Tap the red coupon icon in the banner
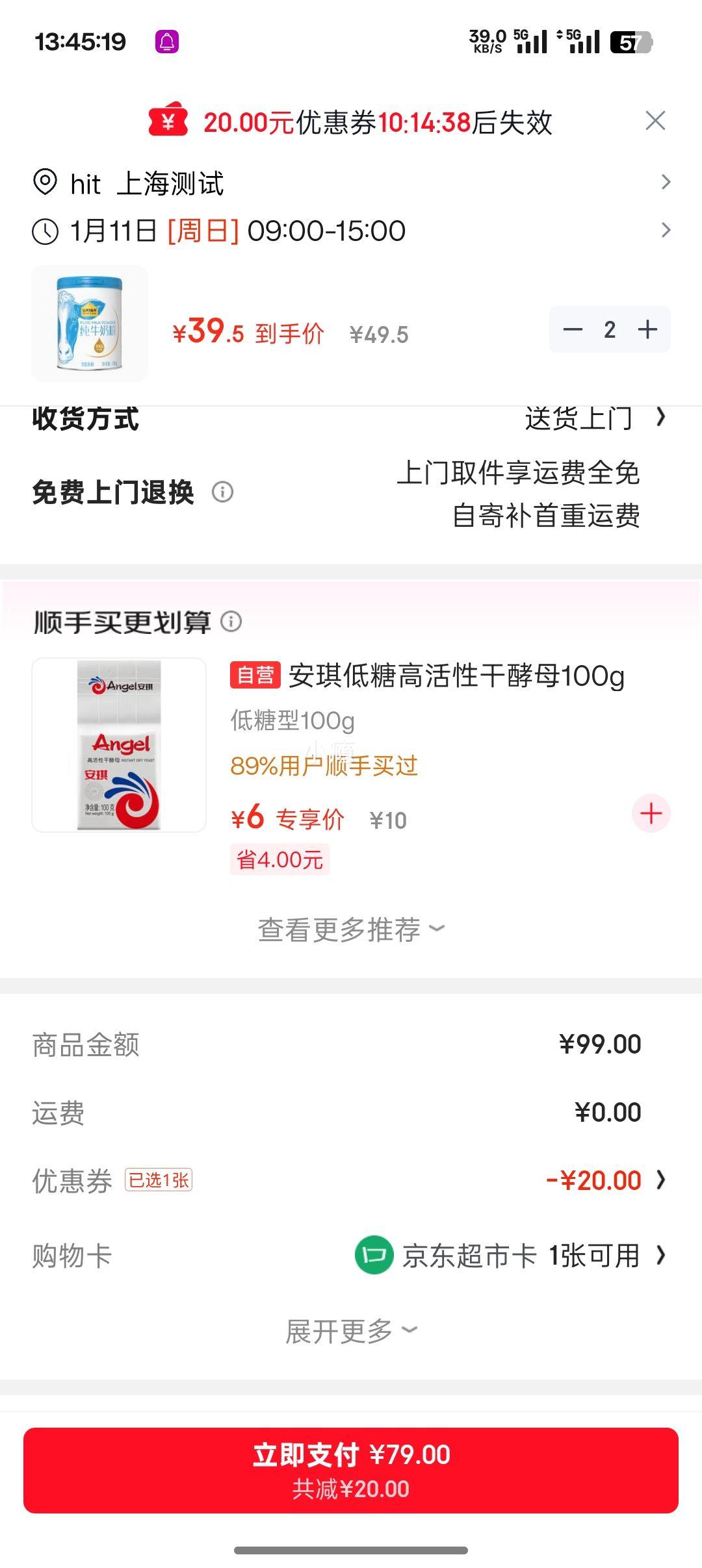Screen dimensions: 702x1568 pos(168,121)
